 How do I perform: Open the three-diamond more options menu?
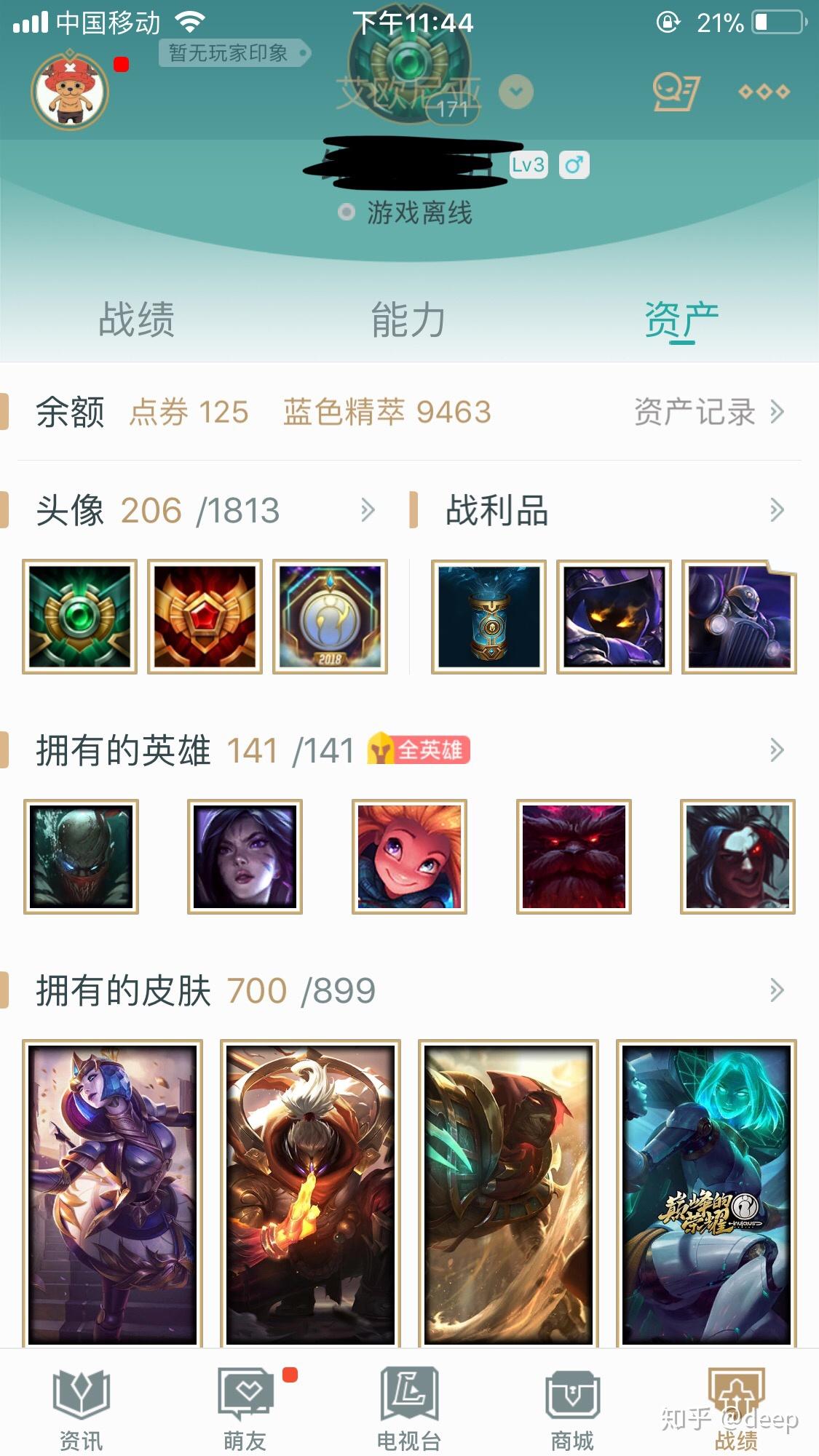(x=764, y=92)
